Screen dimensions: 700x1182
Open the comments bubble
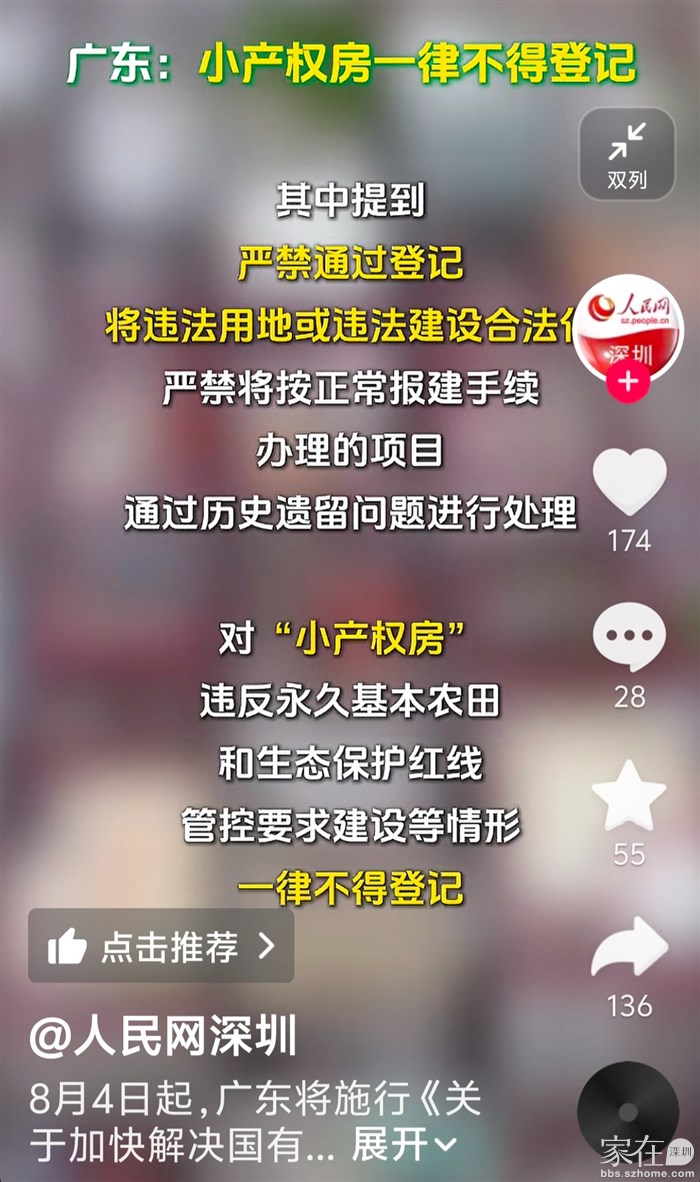point(629,638)
